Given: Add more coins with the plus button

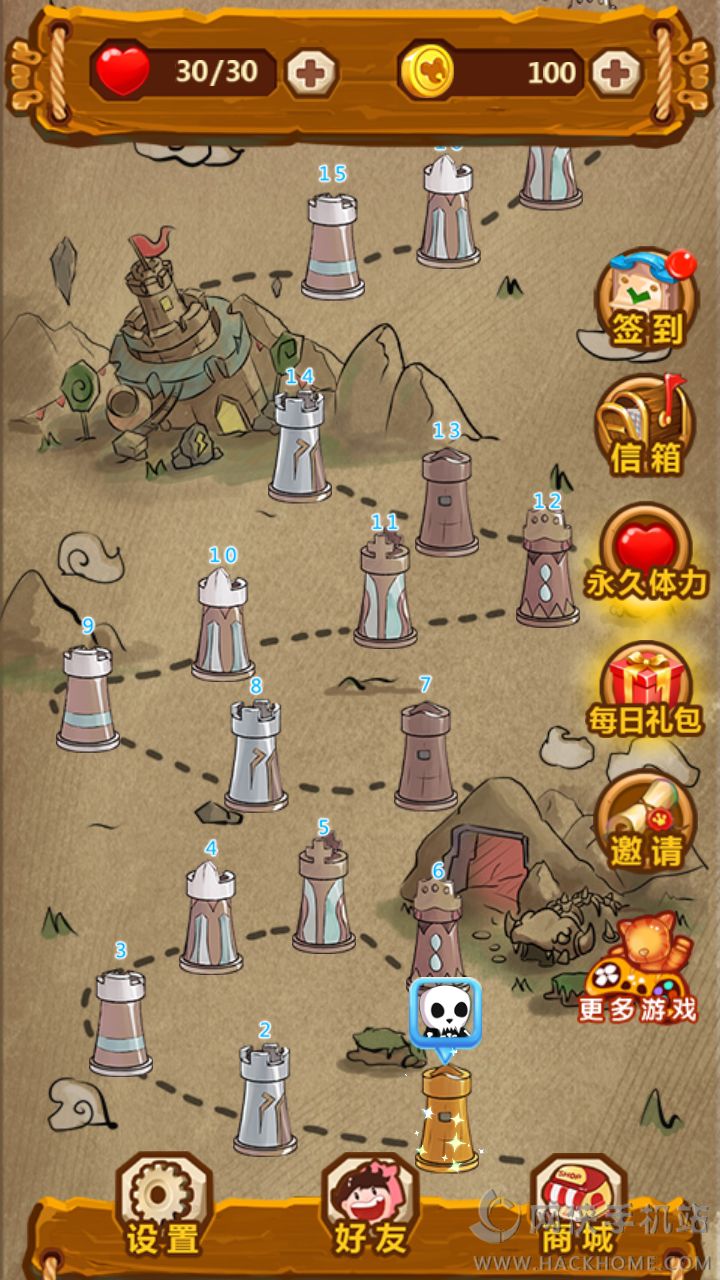Looking at the screenshot, I should [x=615, y=72].
